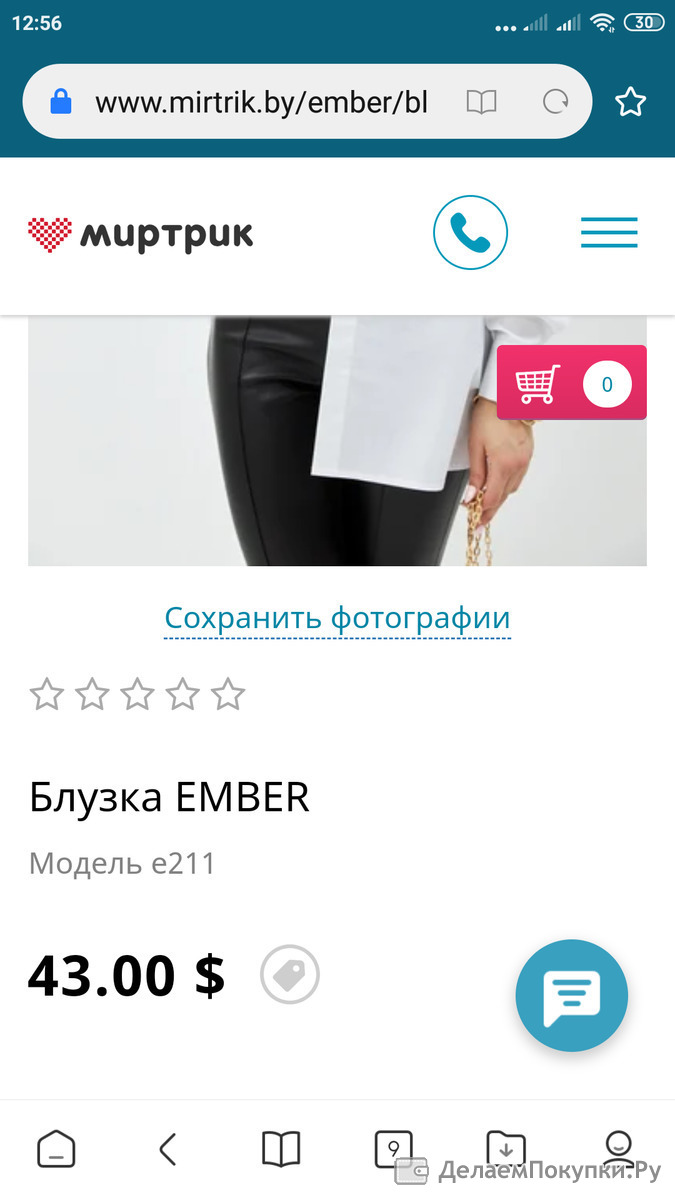The image size is (675, 1200).
Task: Tap the price tag icon next to 43.00 $
Action: [x=290, y=974]
